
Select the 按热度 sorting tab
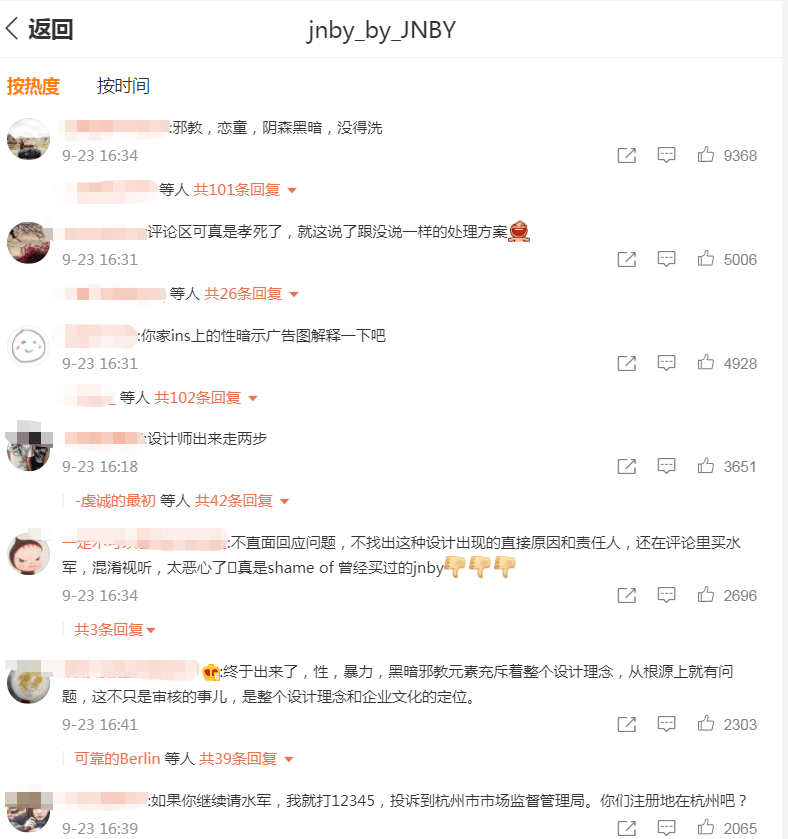click(35, 86)
